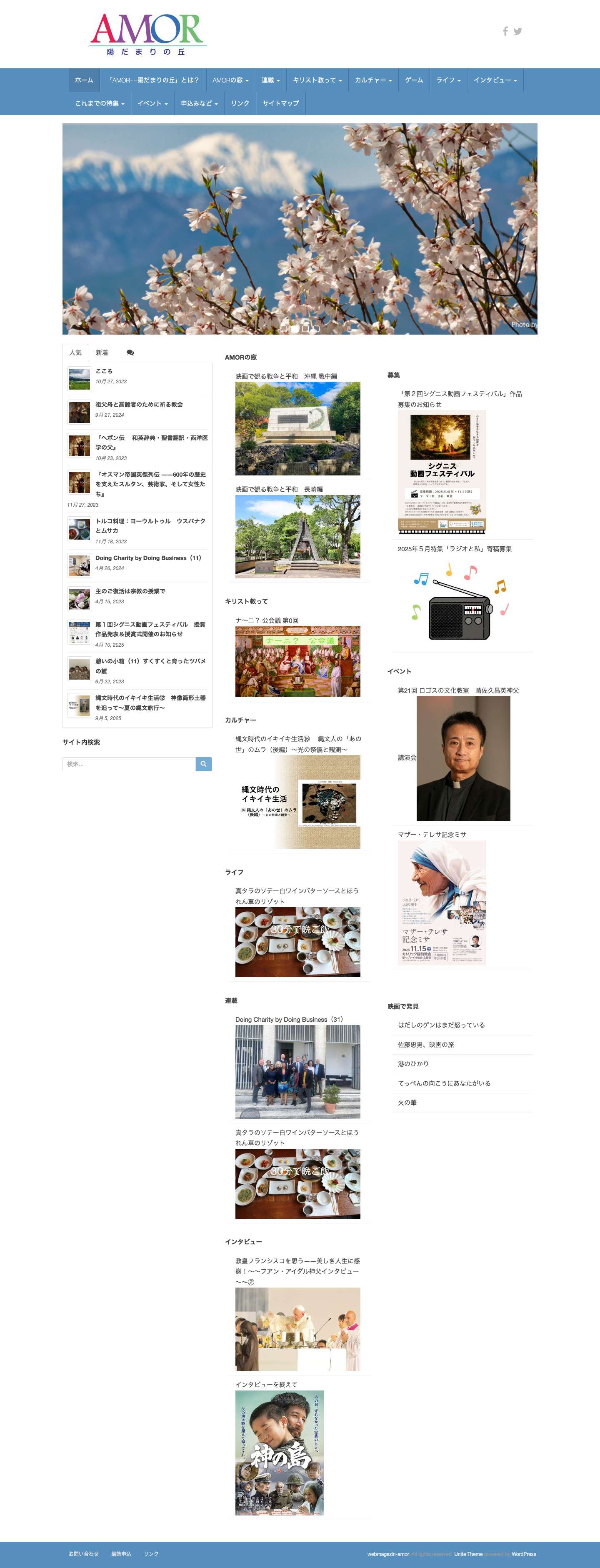The height and width of the screenshot is (1568, 600).
Task: Switch to the comments bubble tab
Action: (x=130, y=353)
